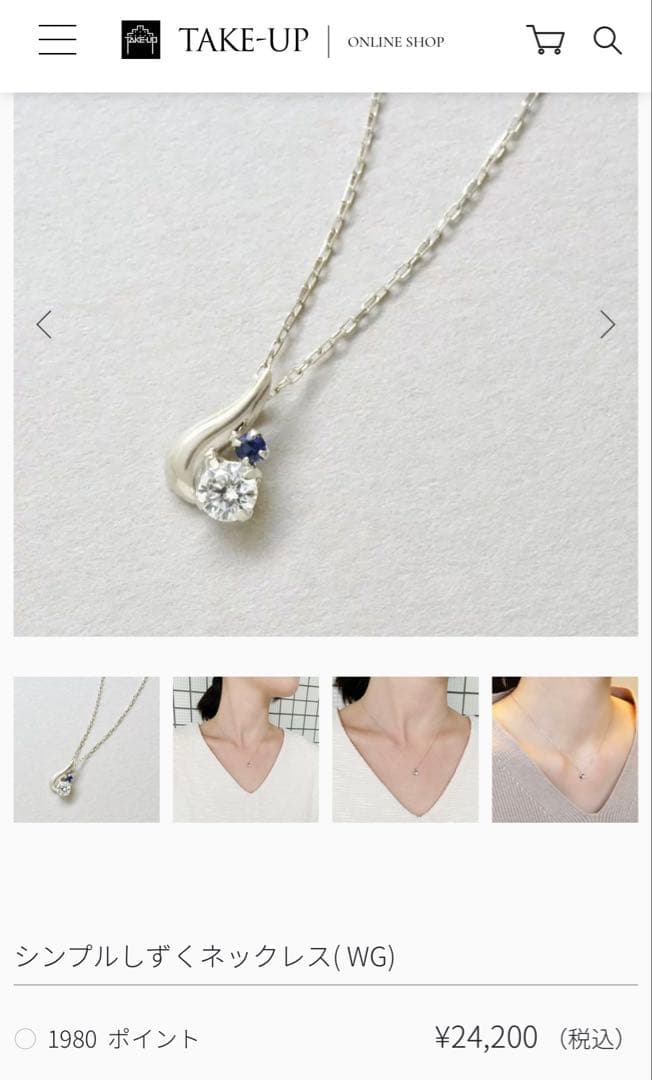Open the search icon

(607, 40)
